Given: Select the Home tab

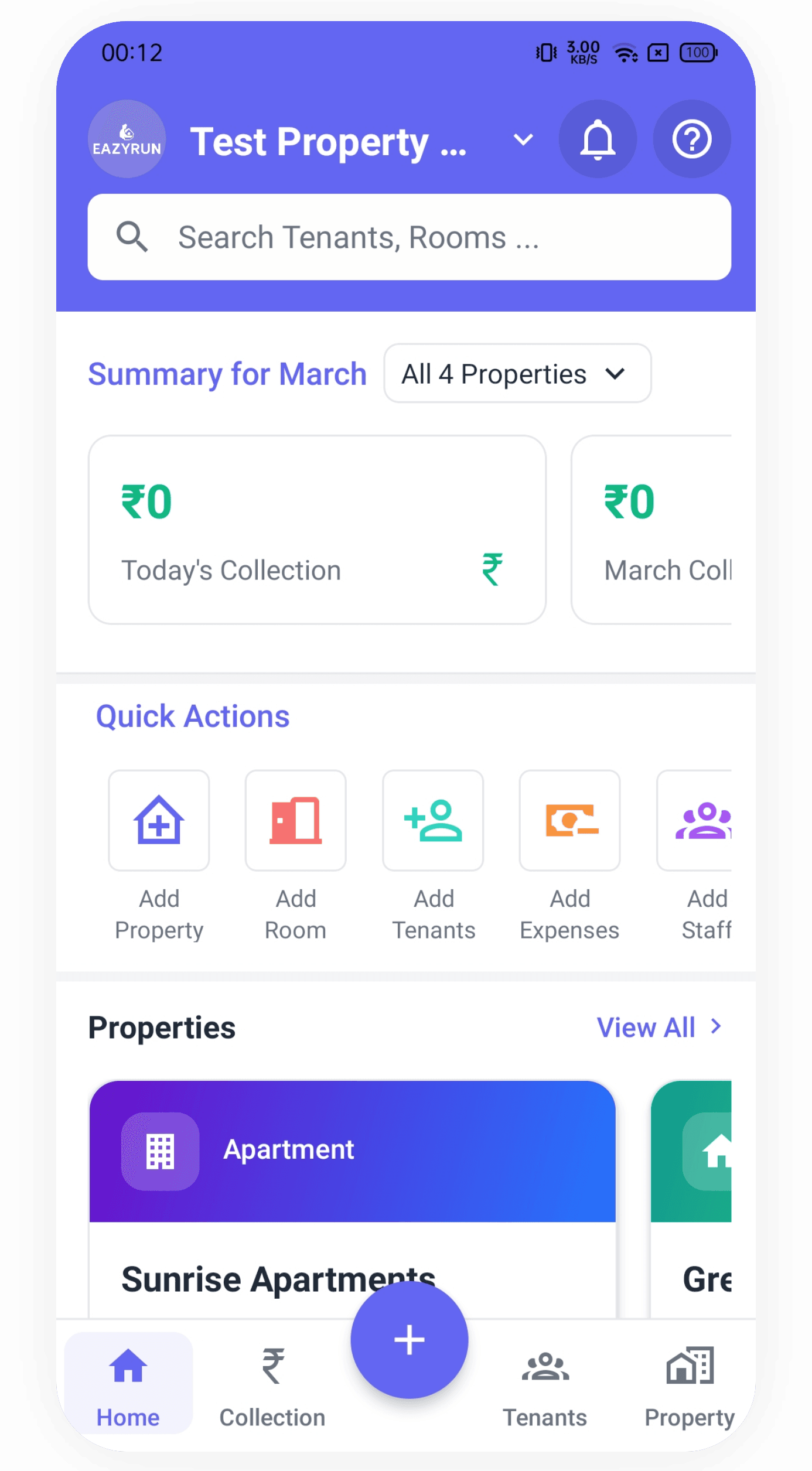Looking at the screenshot, I should click(128, 1385).
